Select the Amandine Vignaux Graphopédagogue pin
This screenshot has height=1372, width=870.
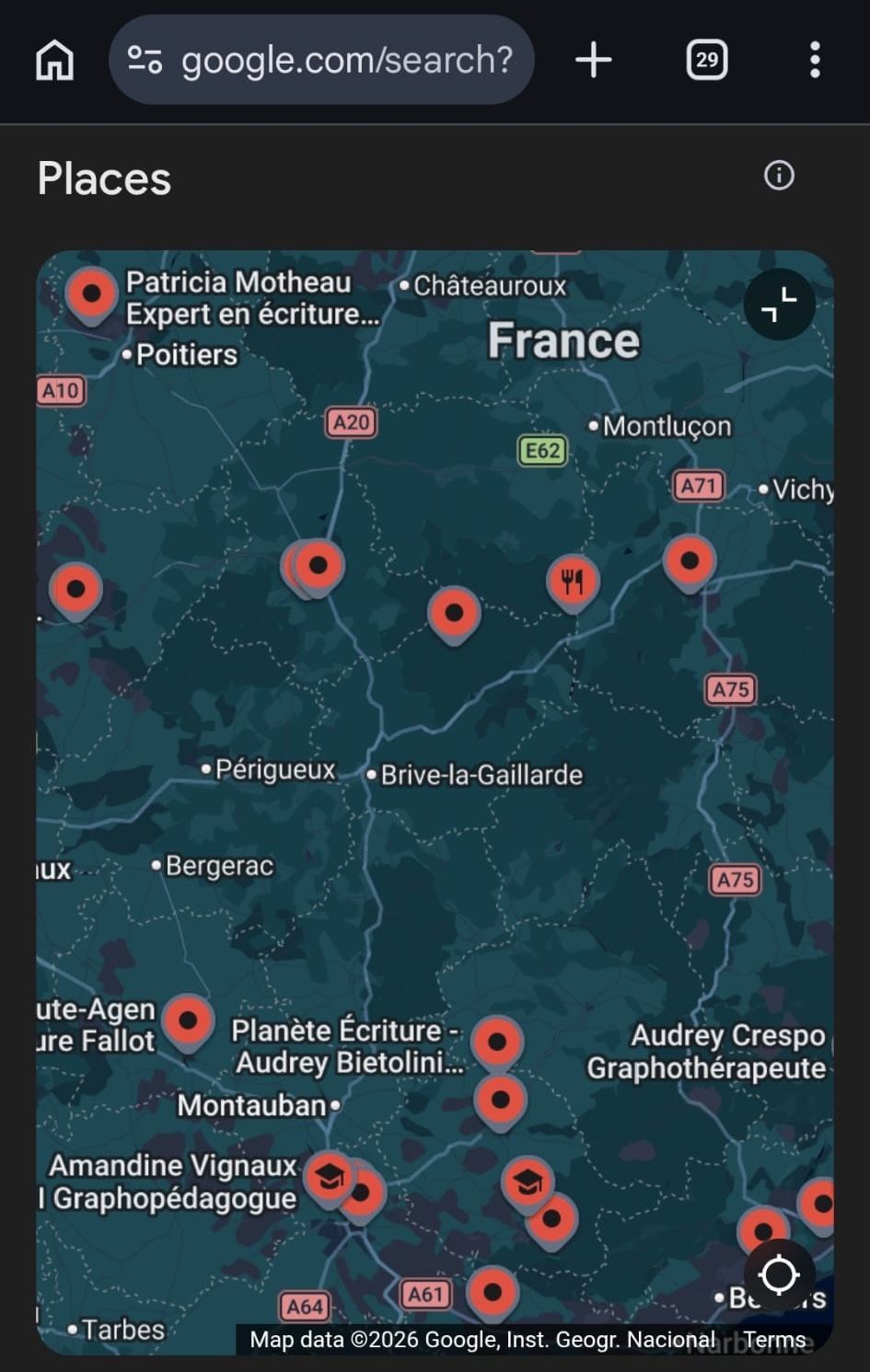click(x=329, y=1177)
